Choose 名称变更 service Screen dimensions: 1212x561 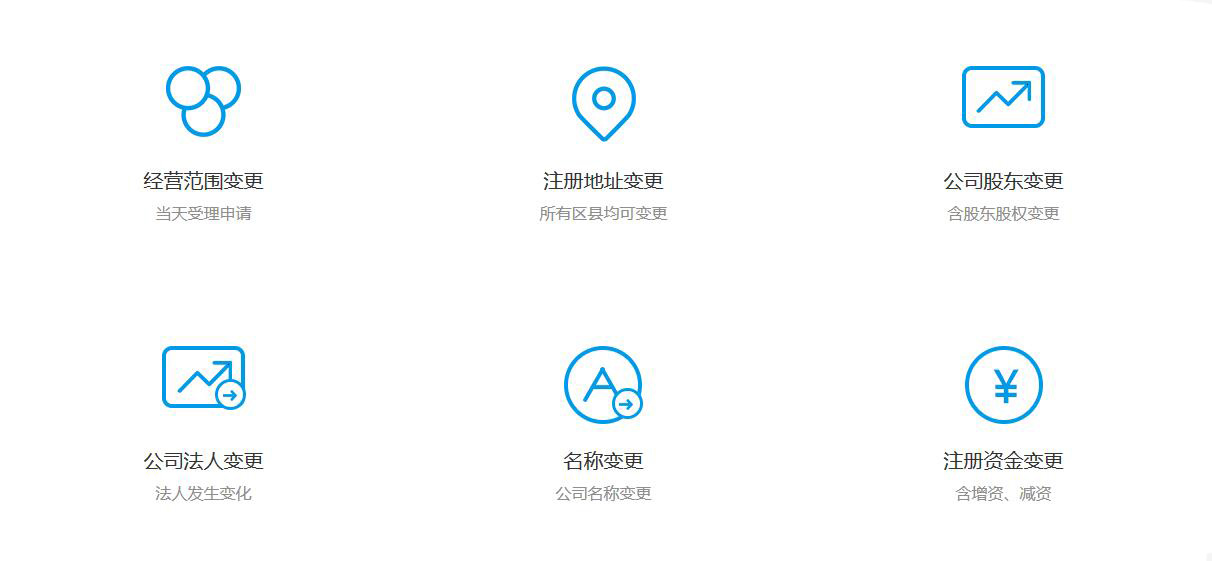tap(603, 461)
